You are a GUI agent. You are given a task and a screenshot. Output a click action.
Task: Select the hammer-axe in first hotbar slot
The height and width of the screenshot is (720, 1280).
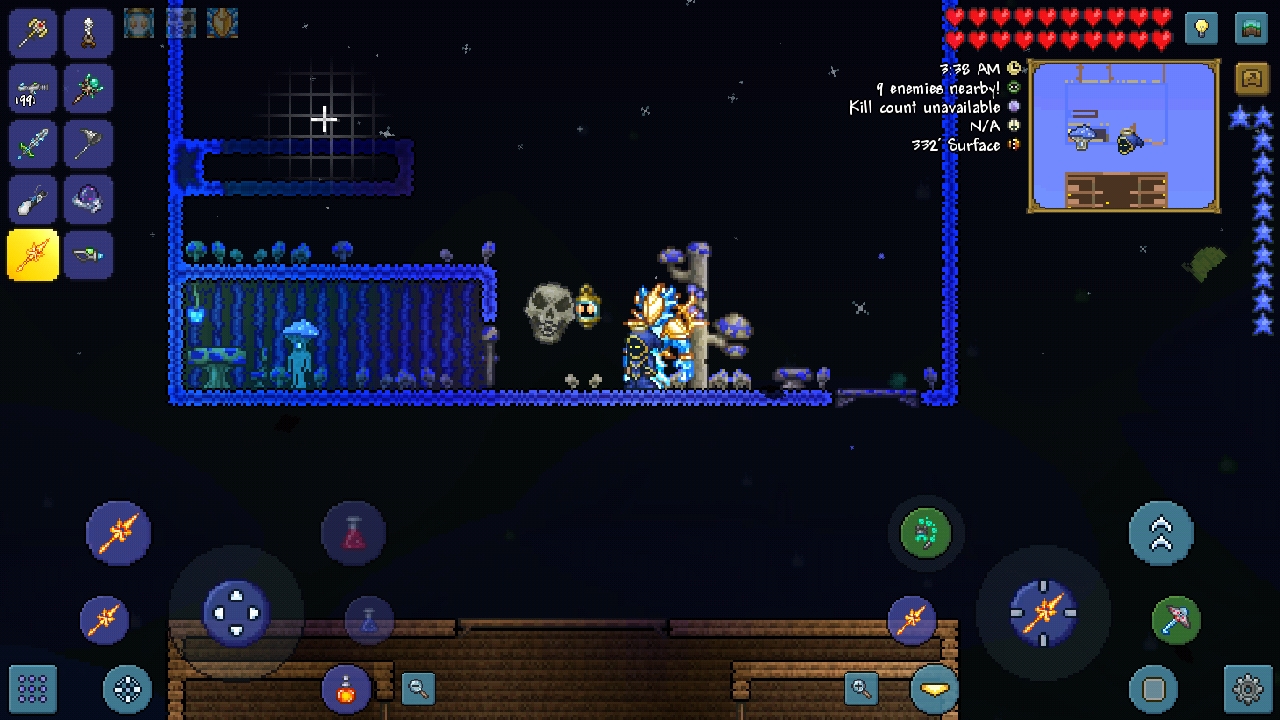(33, 33)
